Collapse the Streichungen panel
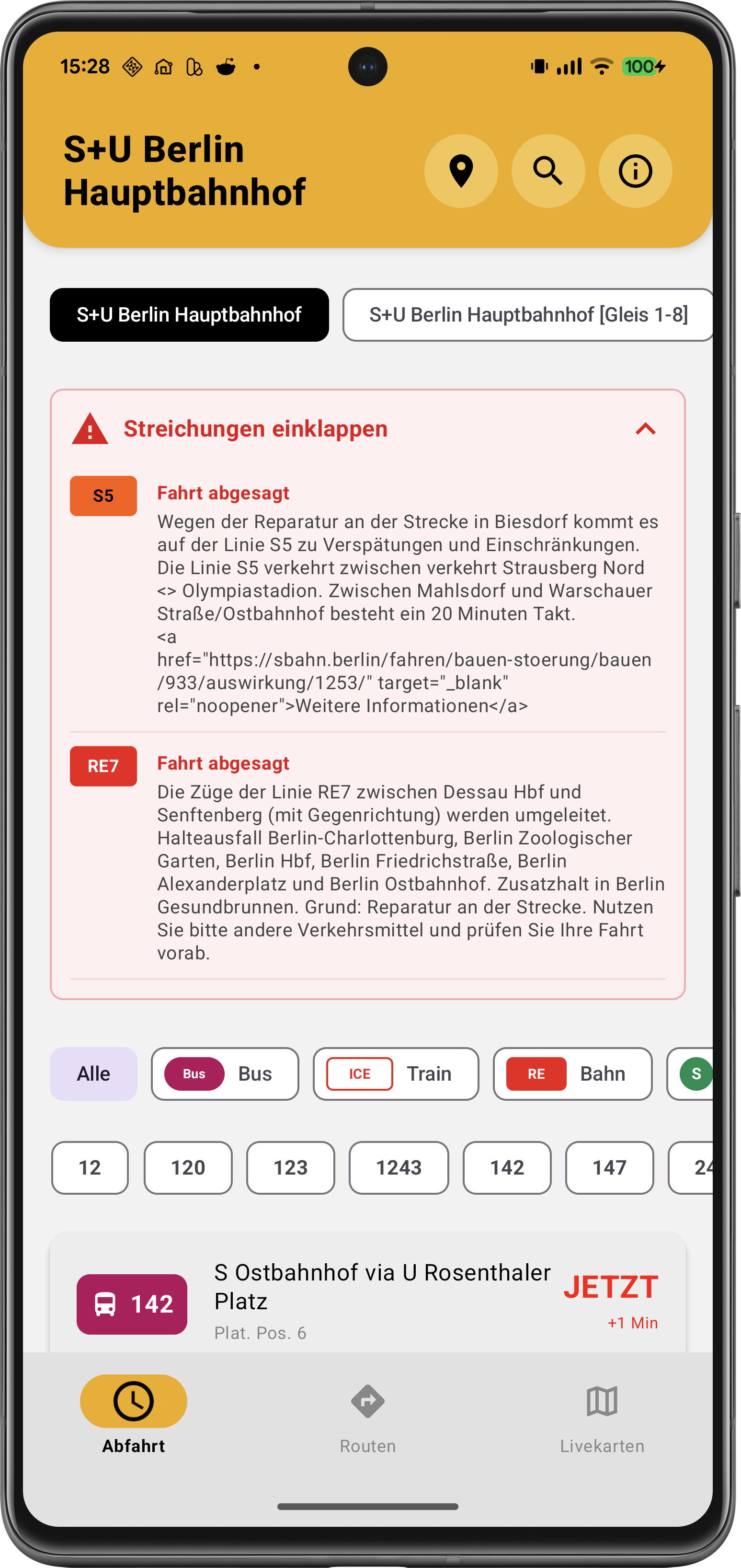 coord(645,429)
